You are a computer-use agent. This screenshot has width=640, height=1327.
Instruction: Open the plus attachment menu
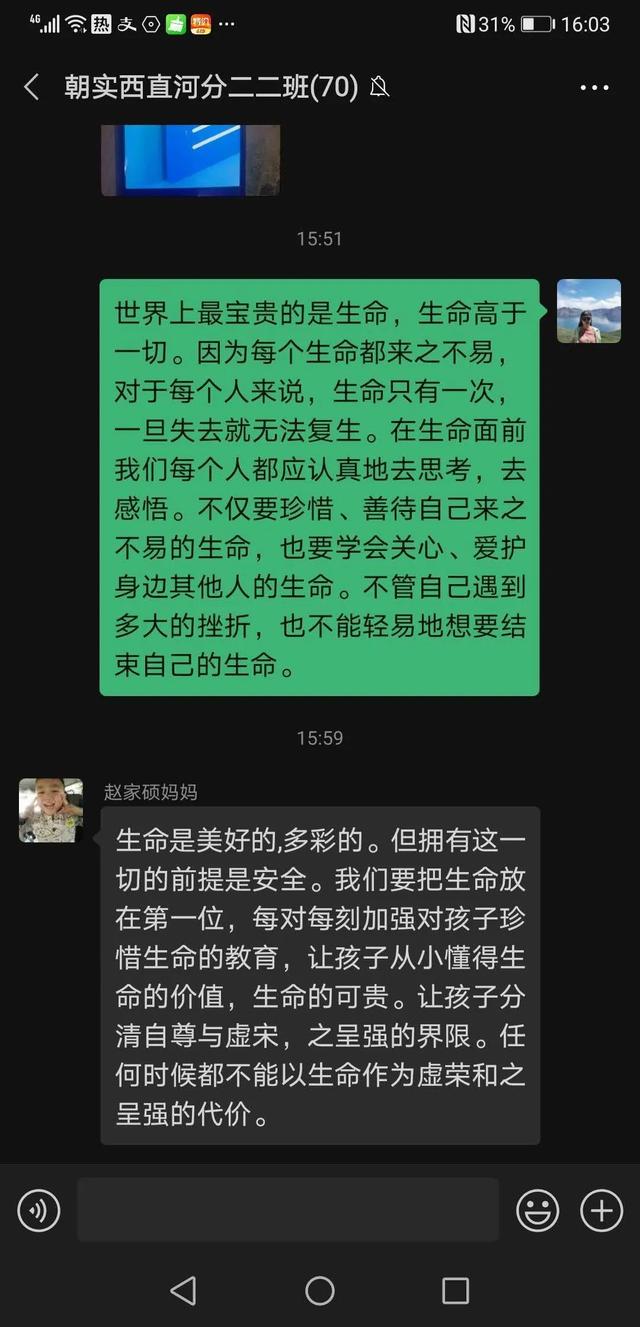[601, 1211]
